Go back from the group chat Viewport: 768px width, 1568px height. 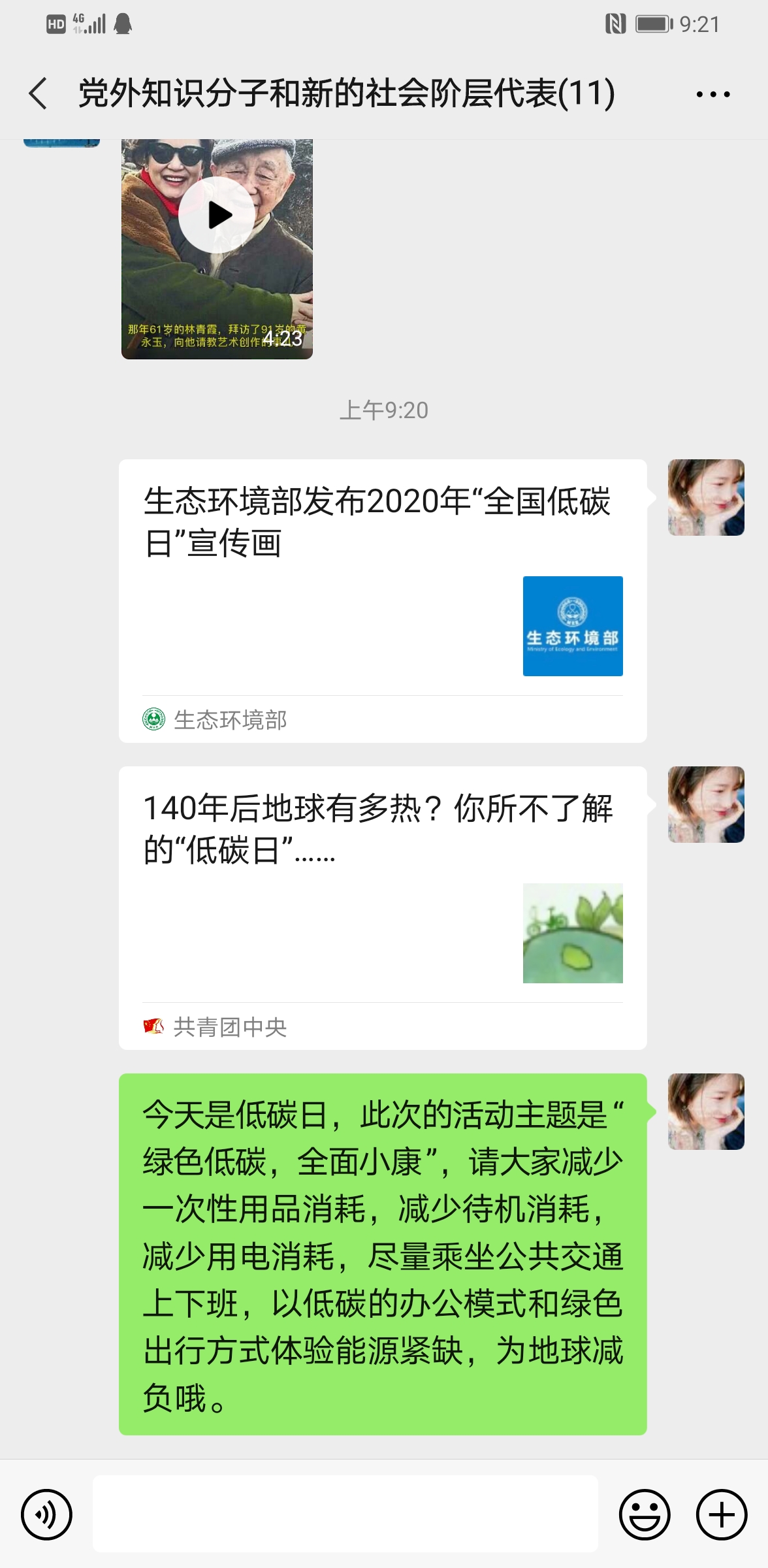coord(38,93)
